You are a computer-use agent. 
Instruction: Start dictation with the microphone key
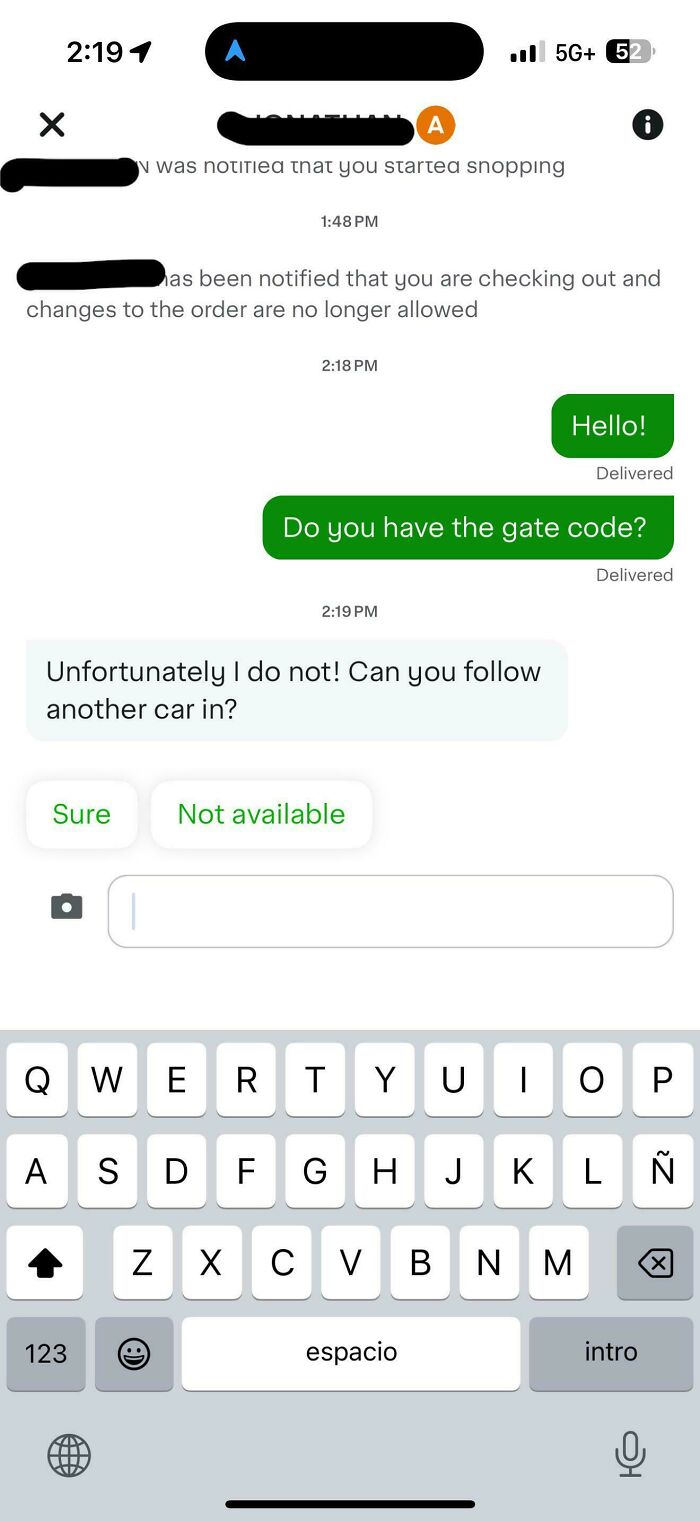(630, 1454)
